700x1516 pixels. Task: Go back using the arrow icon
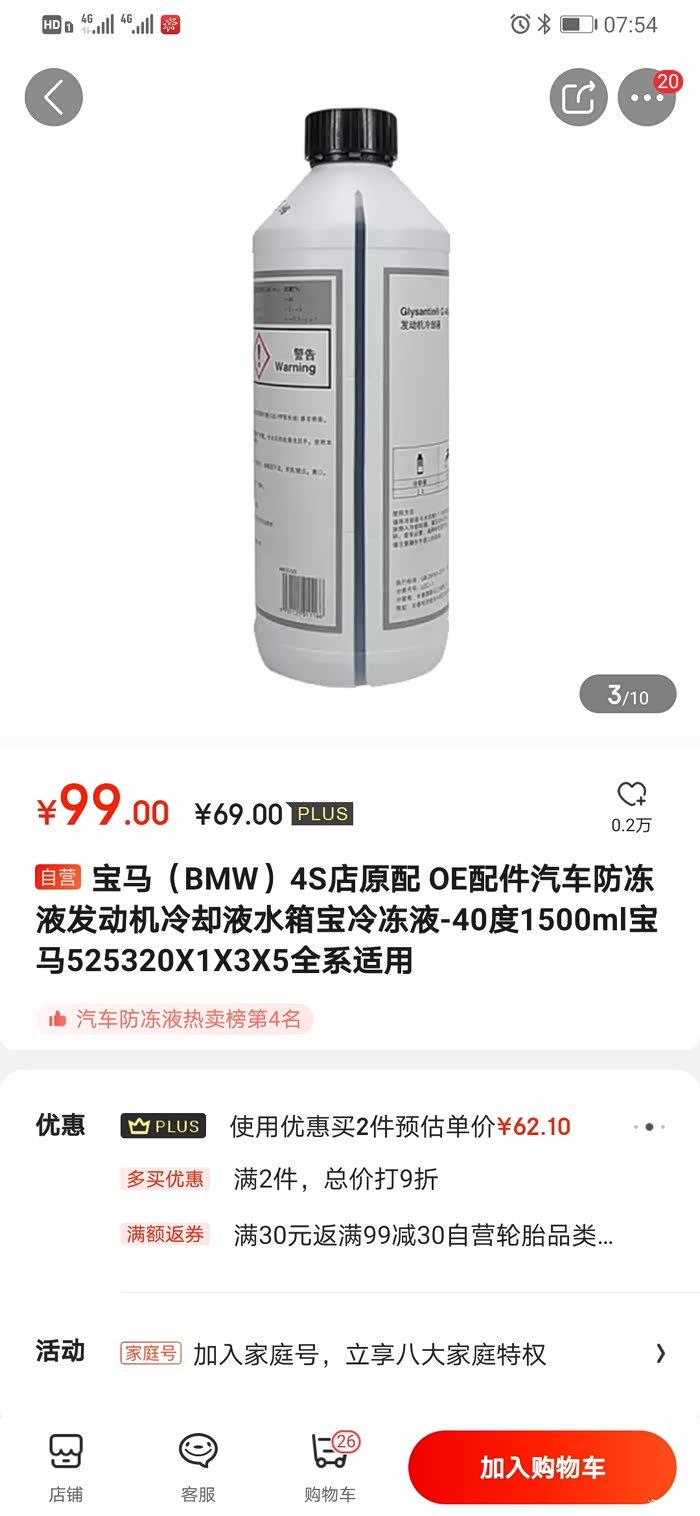coord(53,97)
